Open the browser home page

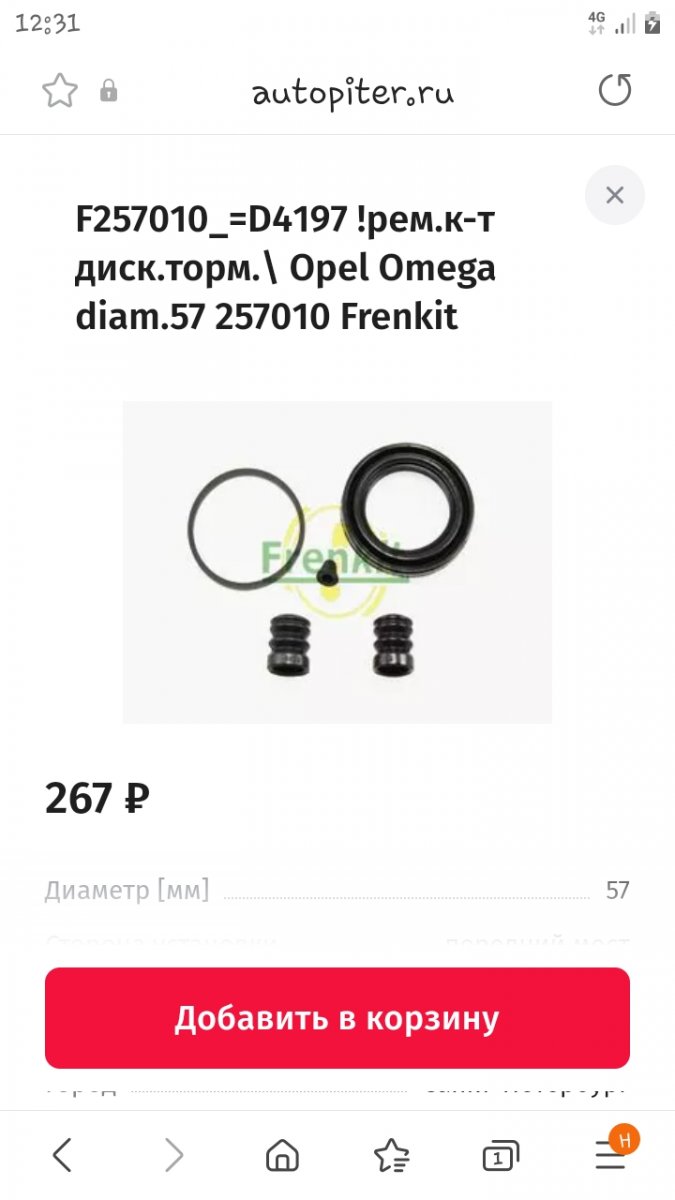(282, 1156)
